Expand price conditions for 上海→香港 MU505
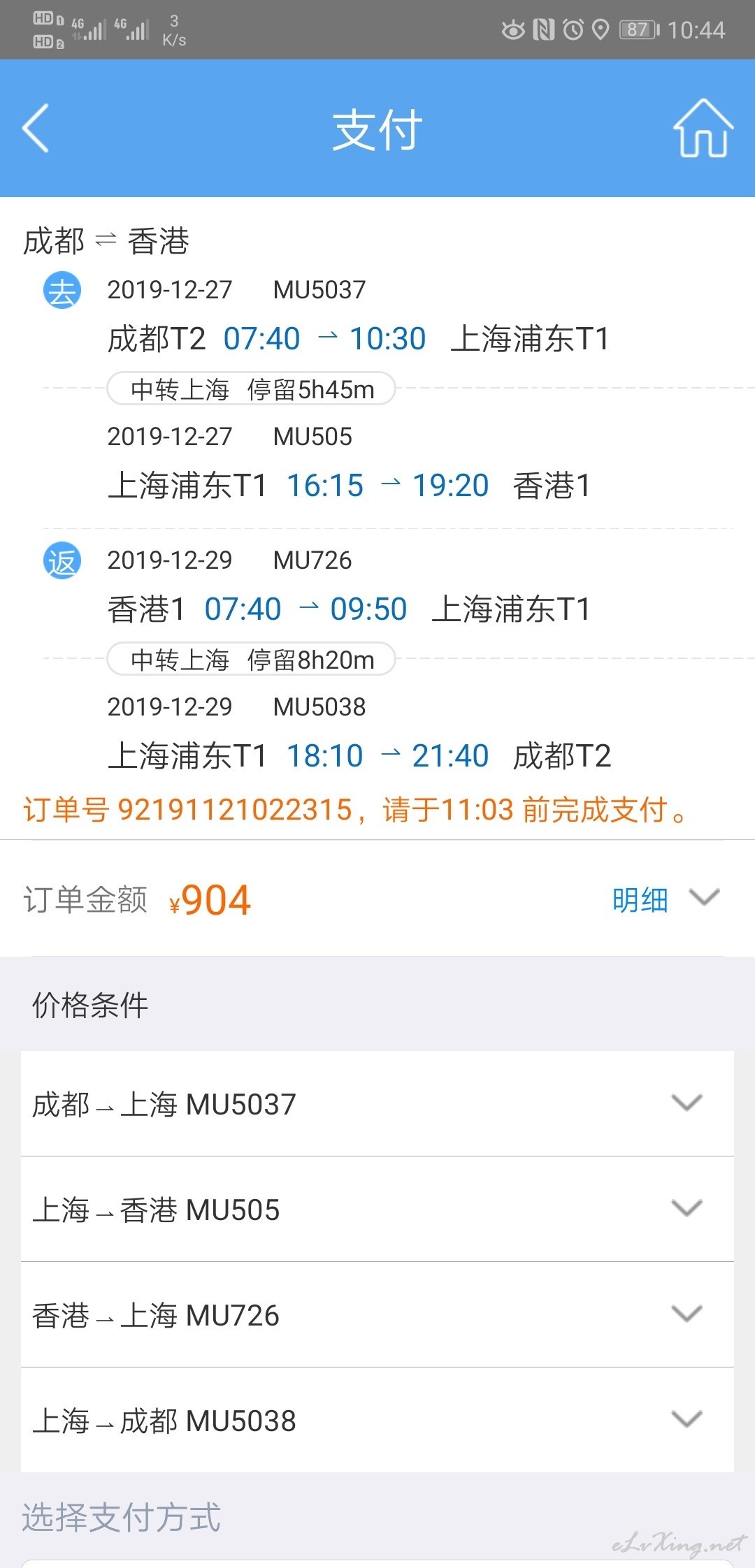 [x=377, y=1209]
